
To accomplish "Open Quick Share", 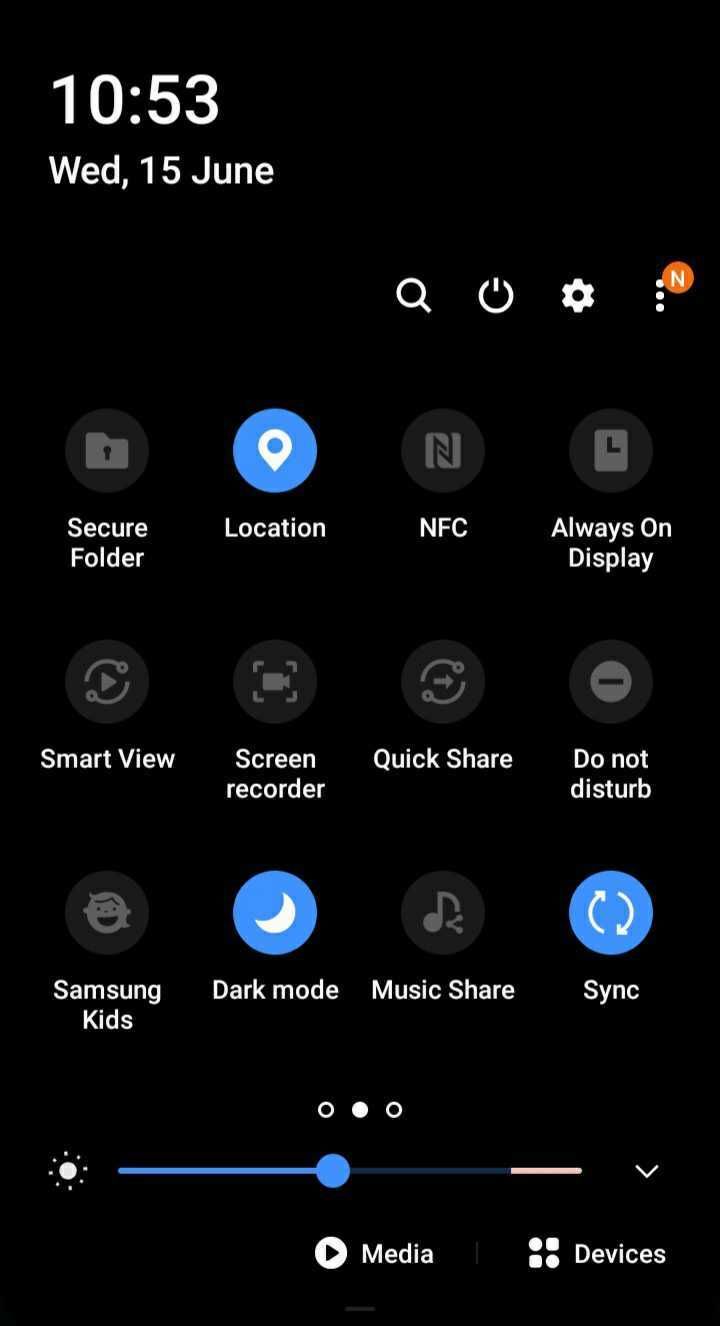I will point(443,681).
